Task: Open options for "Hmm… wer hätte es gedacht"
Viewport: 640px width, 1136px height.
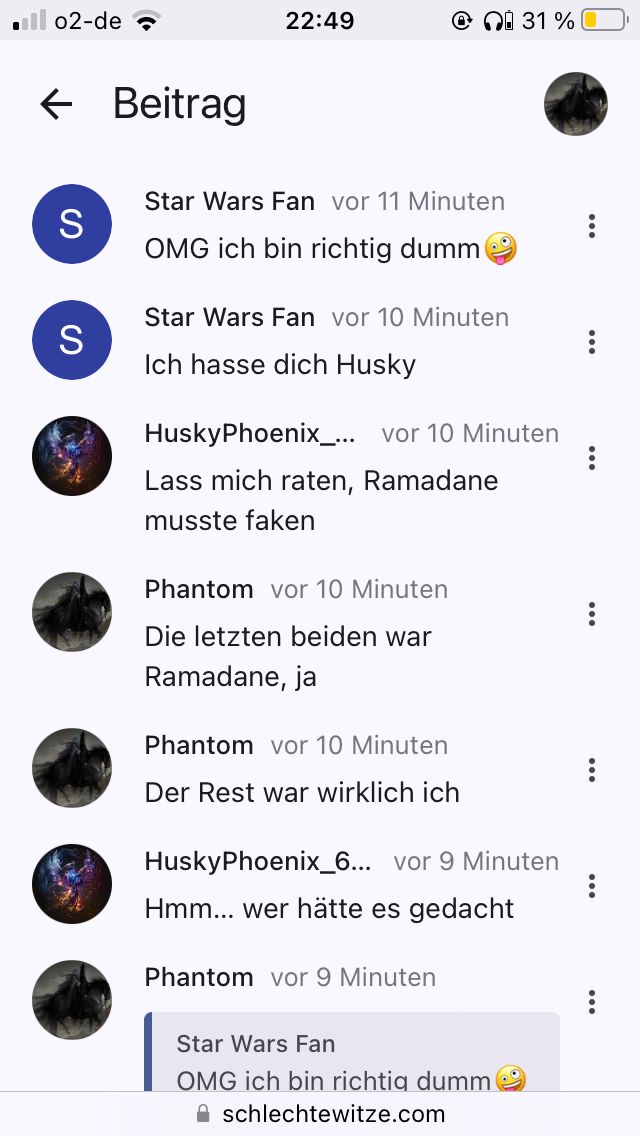Action: (x=592, y=886)
